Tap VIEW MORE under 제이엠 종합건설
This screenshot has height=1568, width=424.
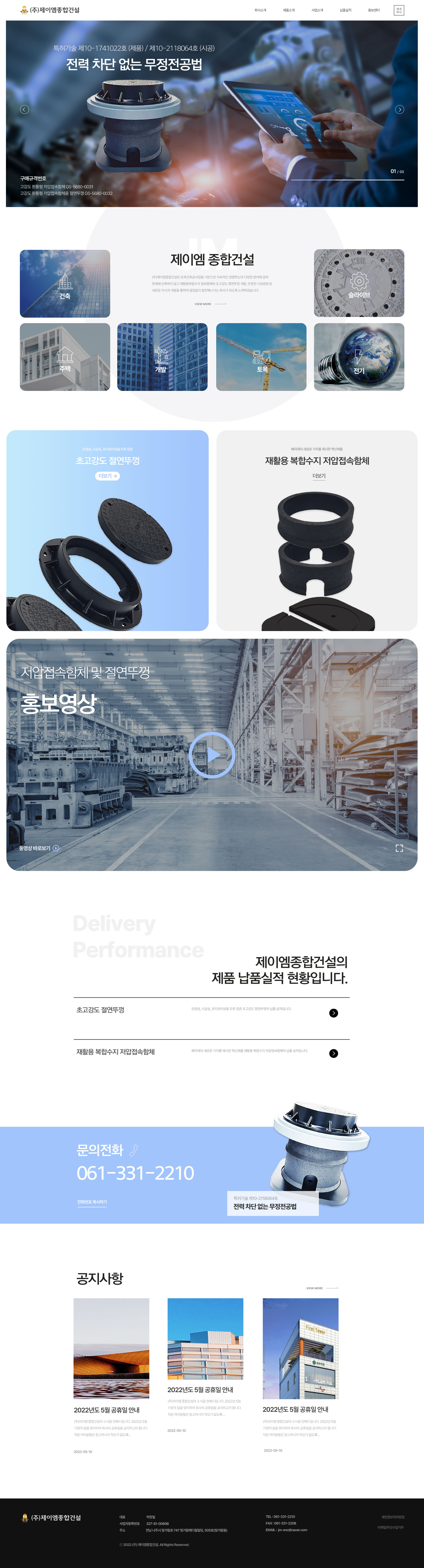pyautogui.click(x=210, y=304)
